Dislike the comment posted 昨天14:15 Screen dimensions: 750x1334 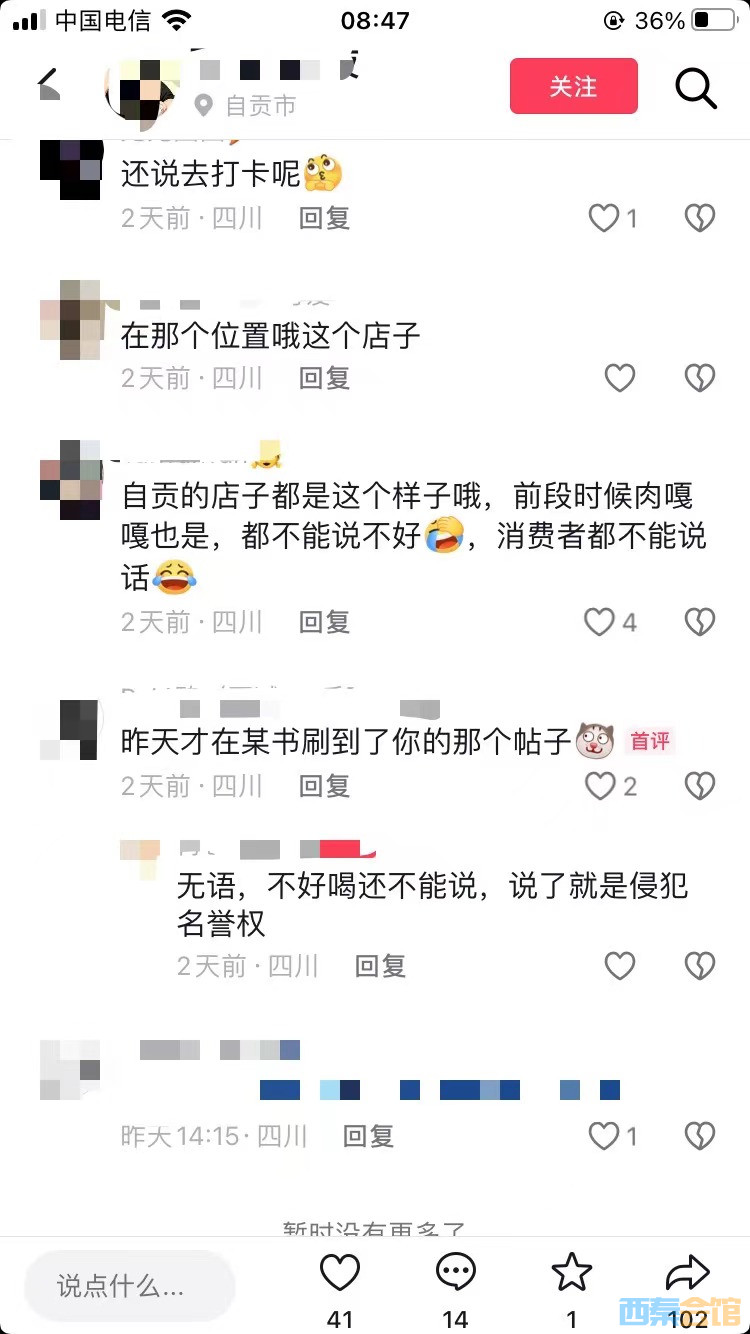pos(699,1135)
